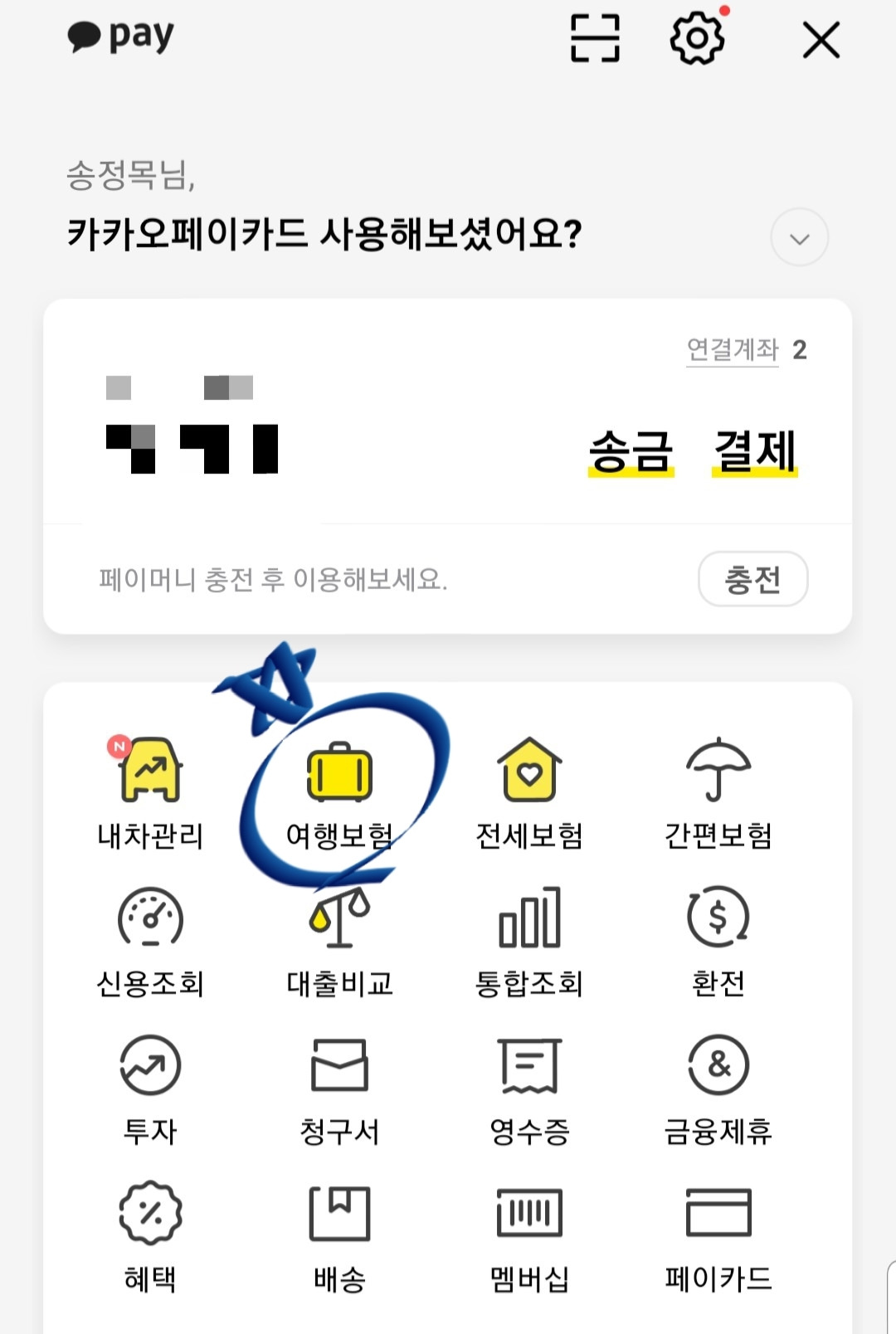Image resolution: width=896 pixels, height=1334 pixels.
Task: Expand the greeting banner with the chevron
Action: 799,236
